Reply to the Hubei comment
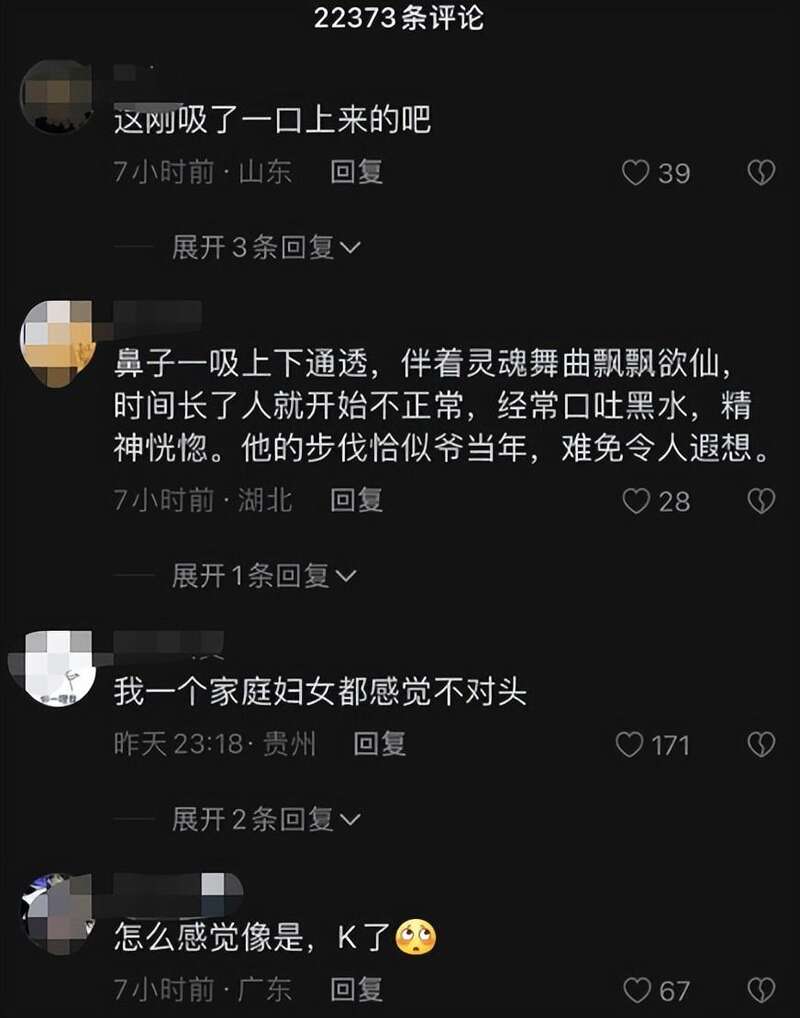The width and height of the screenshot is (800, 1018). [357, 499]
